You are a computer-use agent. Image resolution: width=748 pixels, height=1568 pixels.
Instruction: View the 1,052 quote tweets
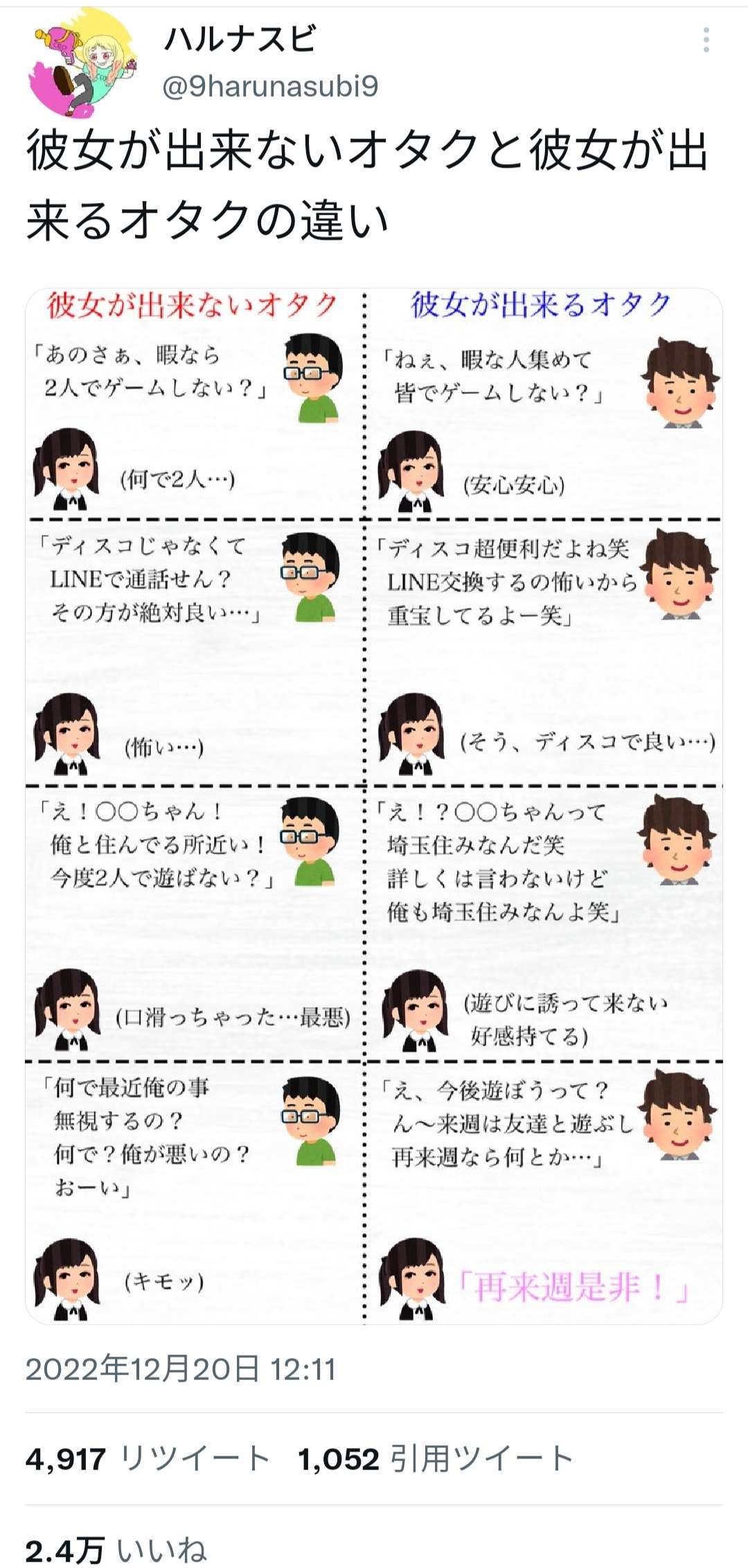coord(436,1459)
